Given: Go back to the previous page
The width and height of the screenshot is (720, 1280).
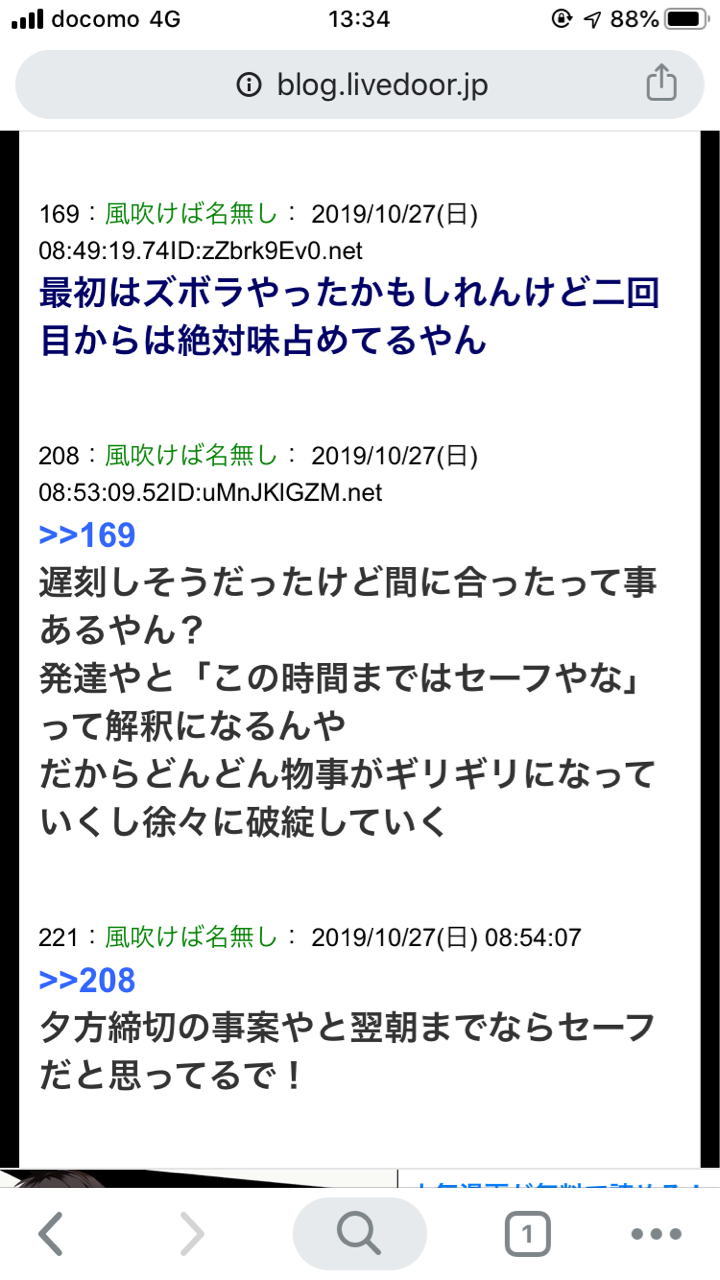Looking at the screenshot, I should coord(52,1235).
